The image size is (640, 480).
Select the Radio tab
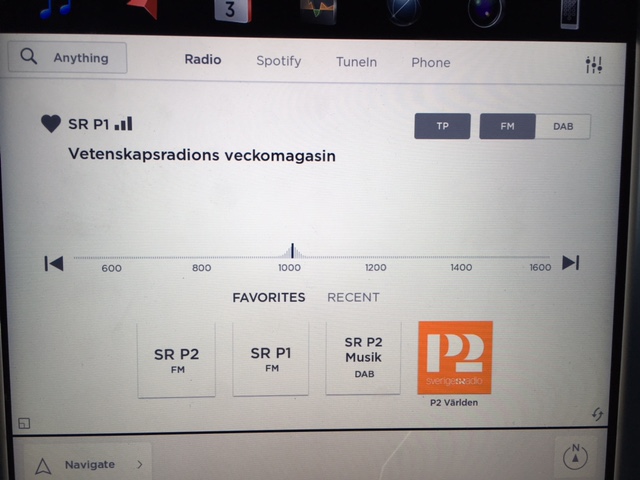203,60
